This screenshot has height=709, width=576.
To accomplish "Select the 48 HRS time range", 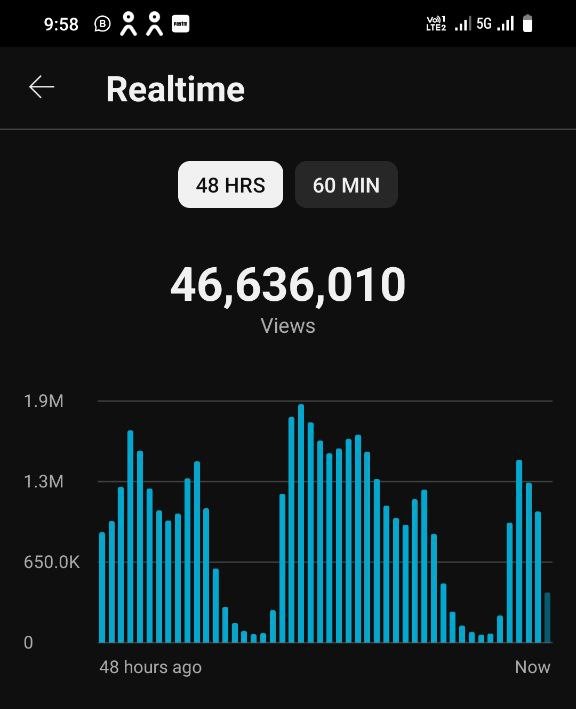I will 231,185.
